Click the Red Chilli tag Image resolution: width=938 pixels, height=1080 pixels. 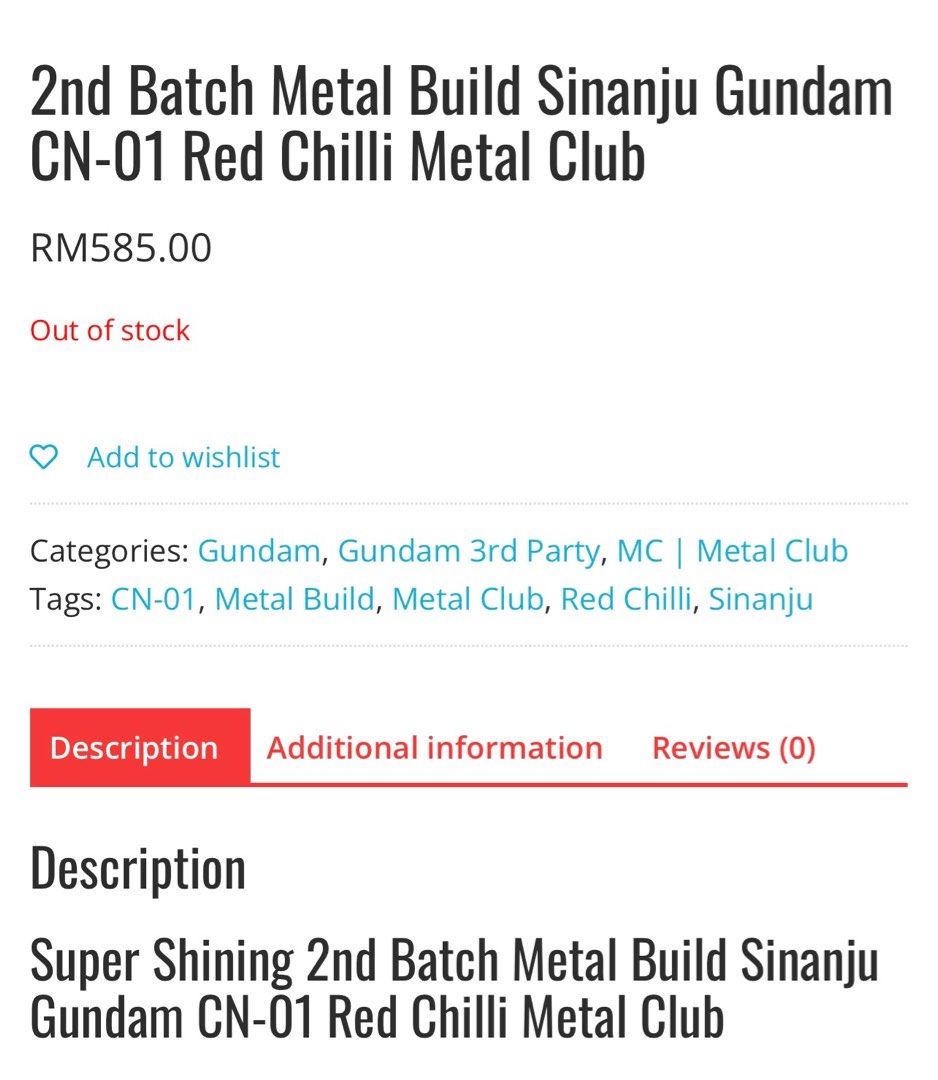624,597
